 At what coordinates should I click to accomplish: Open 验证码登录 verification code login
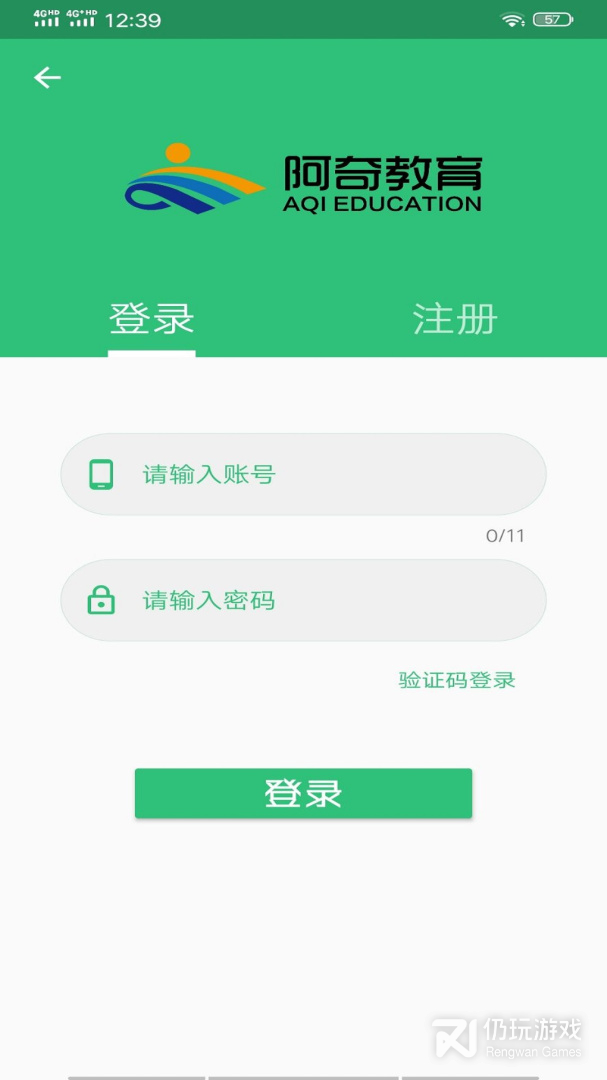[457, 681]
